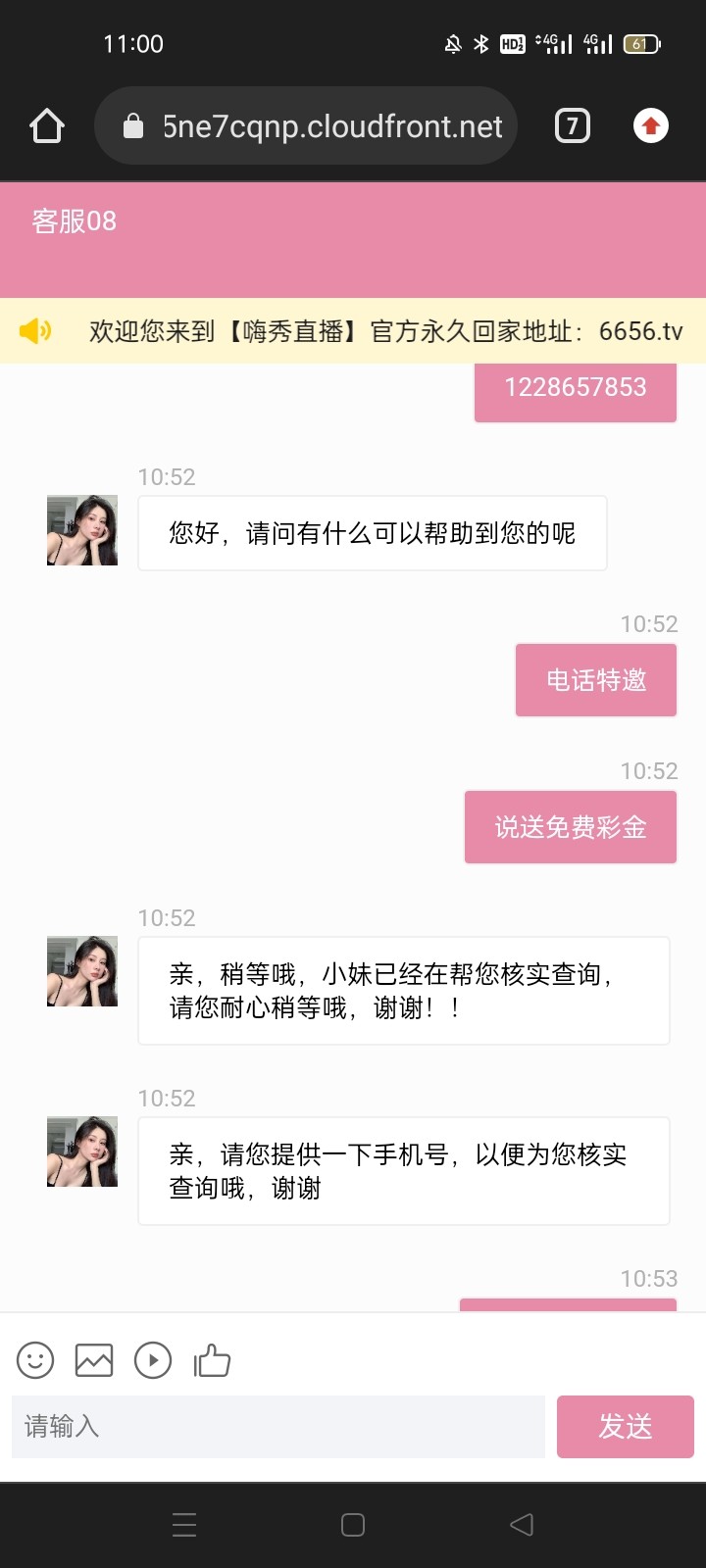Open the browser tab switcher

point(573,126)
